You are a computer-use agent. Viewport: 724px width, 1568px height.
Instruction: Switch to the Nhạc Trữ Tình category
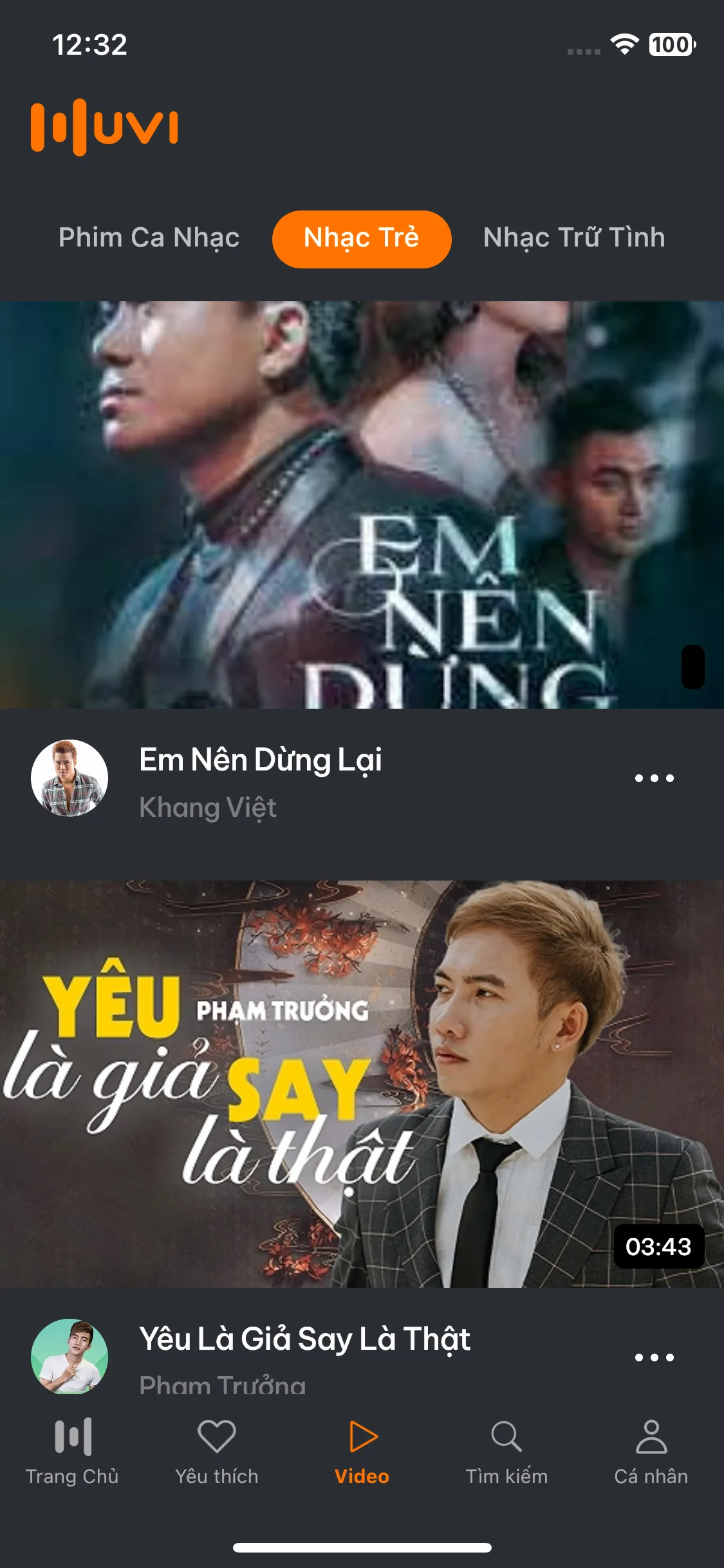(574, 238)
